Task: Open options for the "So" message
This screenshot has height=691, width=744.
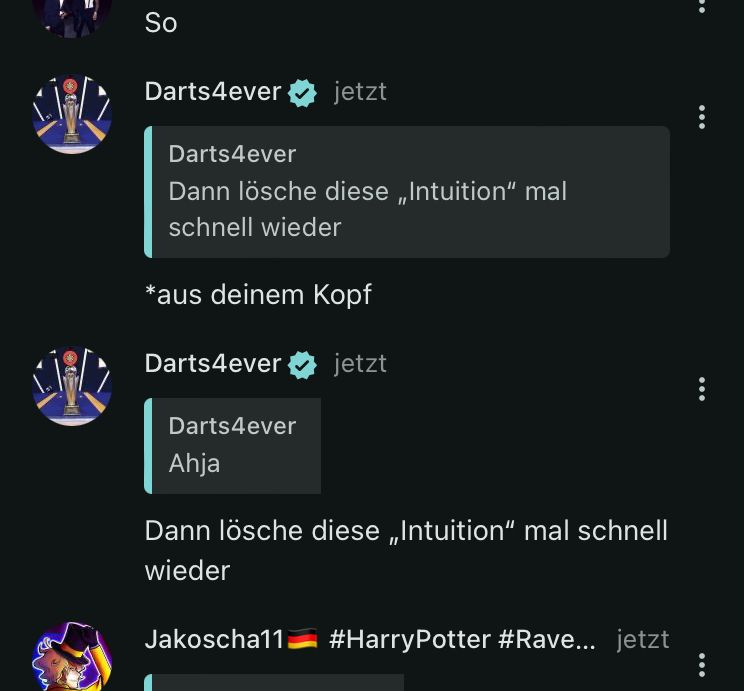Action: (702, 6)
